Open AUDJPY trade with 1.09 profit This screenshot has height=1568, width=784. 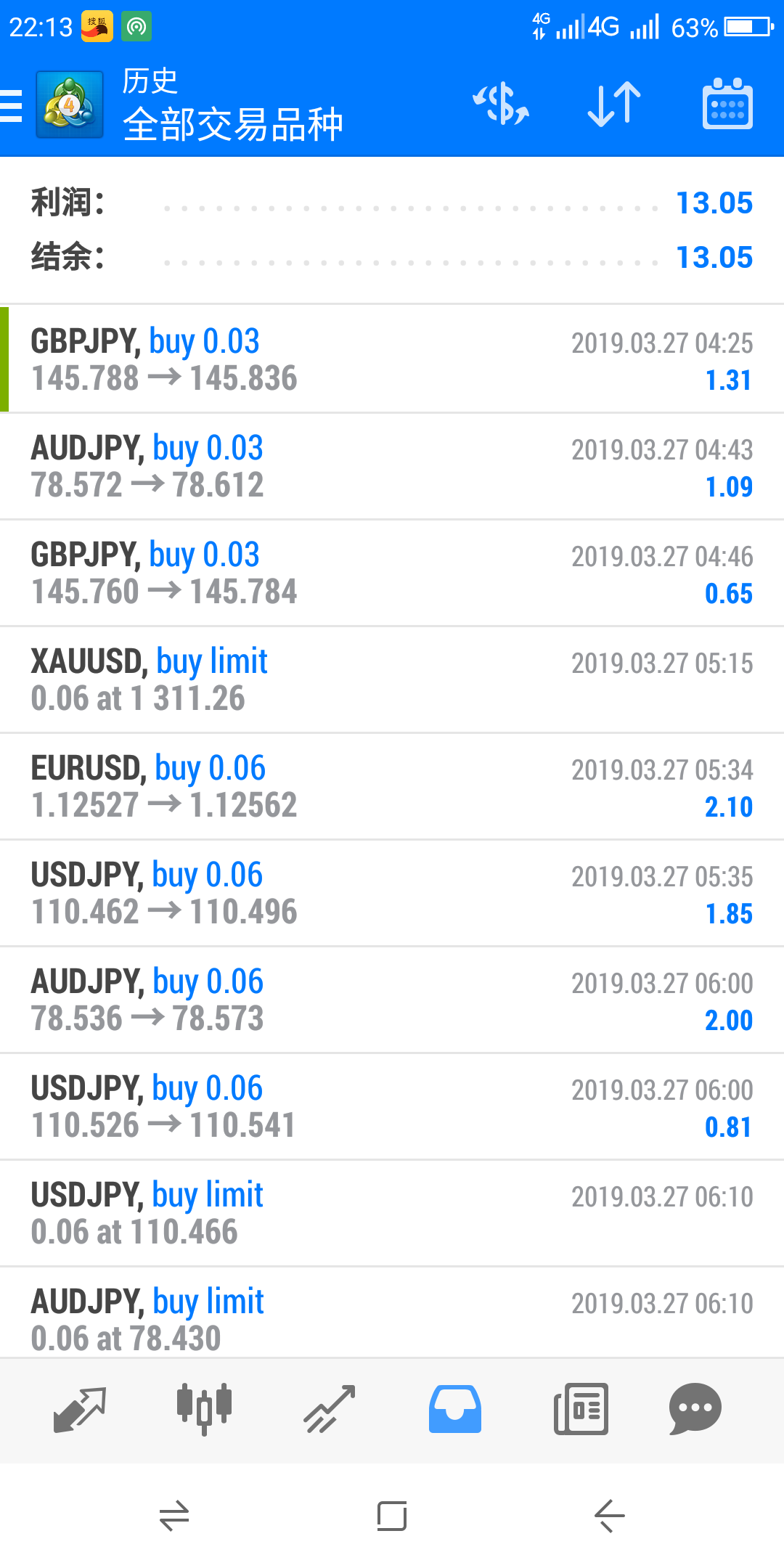(392, 466)
